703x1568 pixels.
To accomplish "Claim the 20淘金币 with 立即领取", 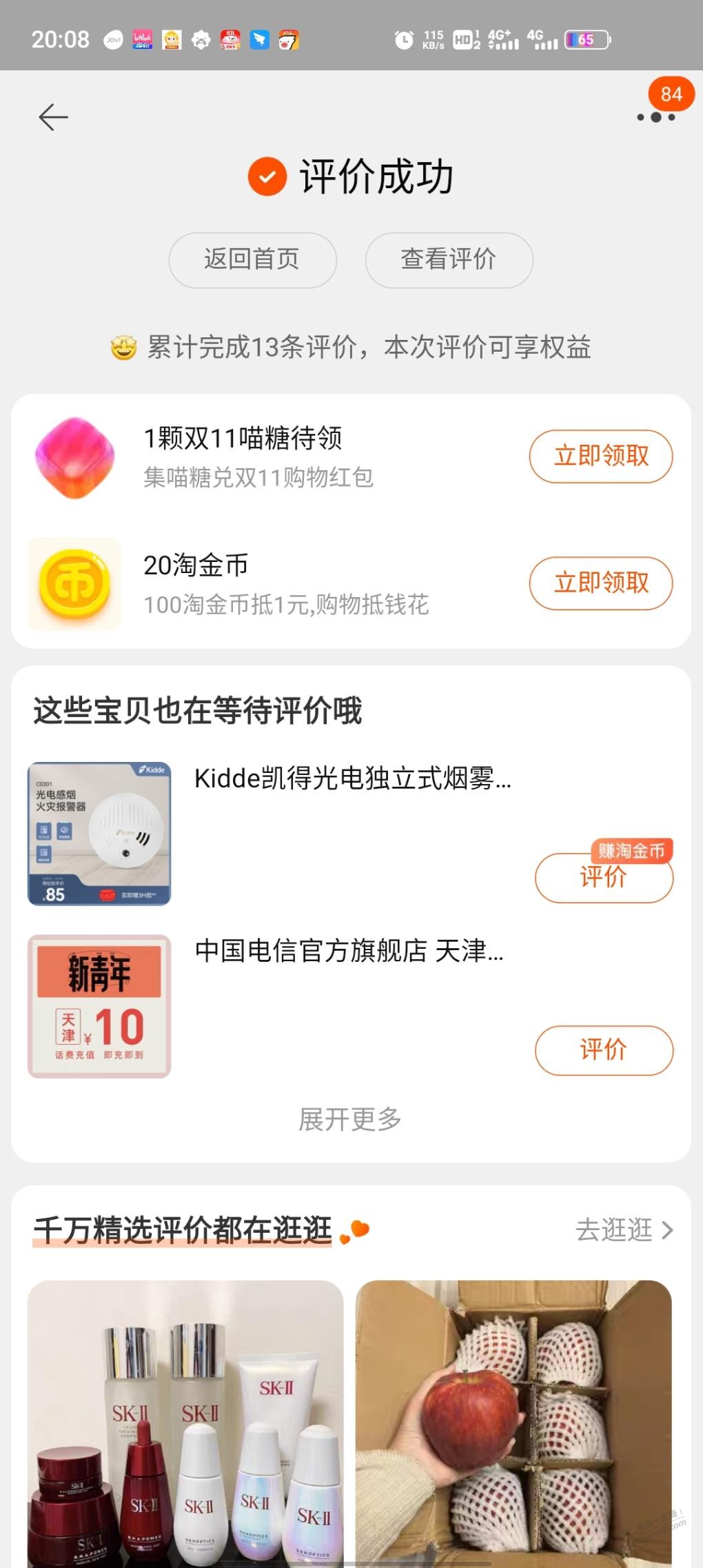I will (600, 583).
